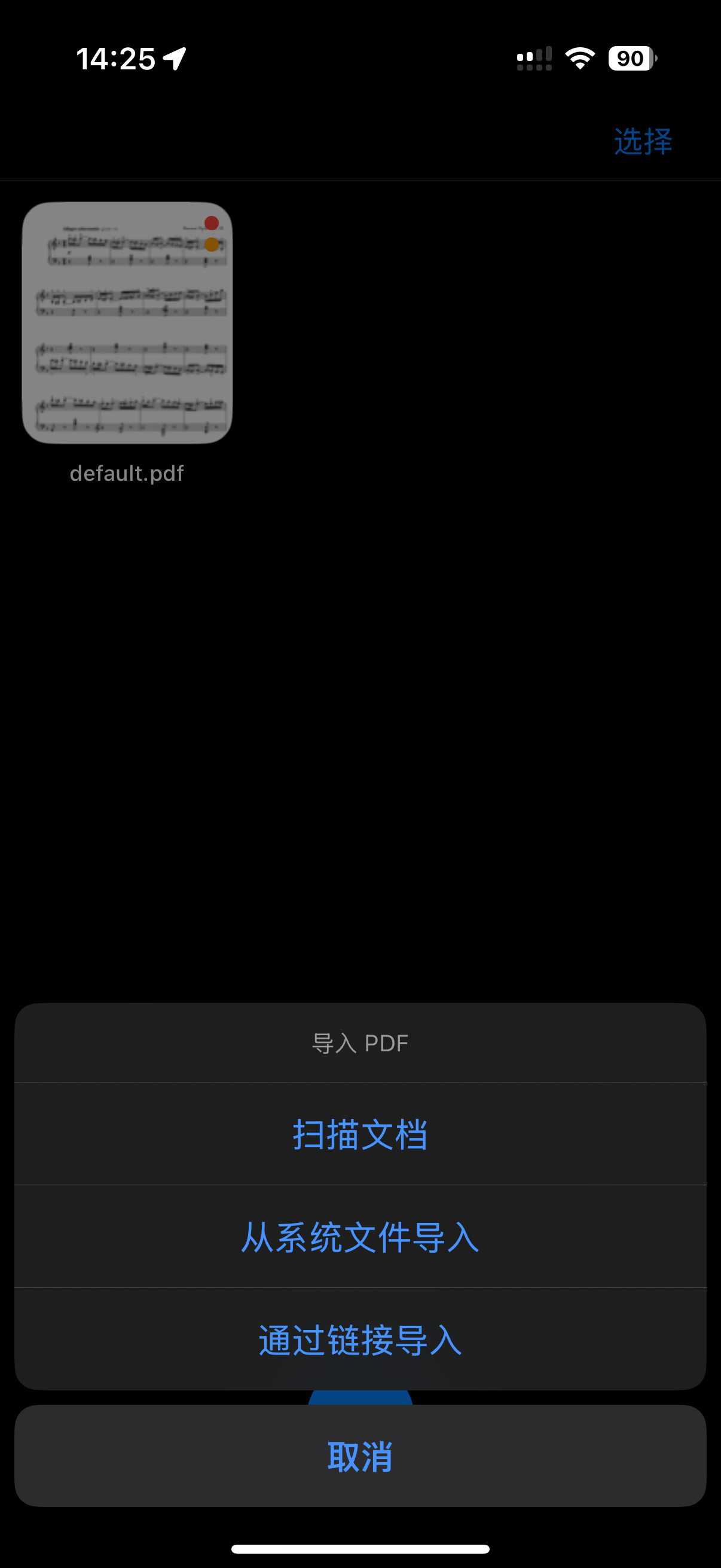This screenshot has width=721, height=1568.
Task: Import via link with 通过链接导入
Action: pos(360,1339)
